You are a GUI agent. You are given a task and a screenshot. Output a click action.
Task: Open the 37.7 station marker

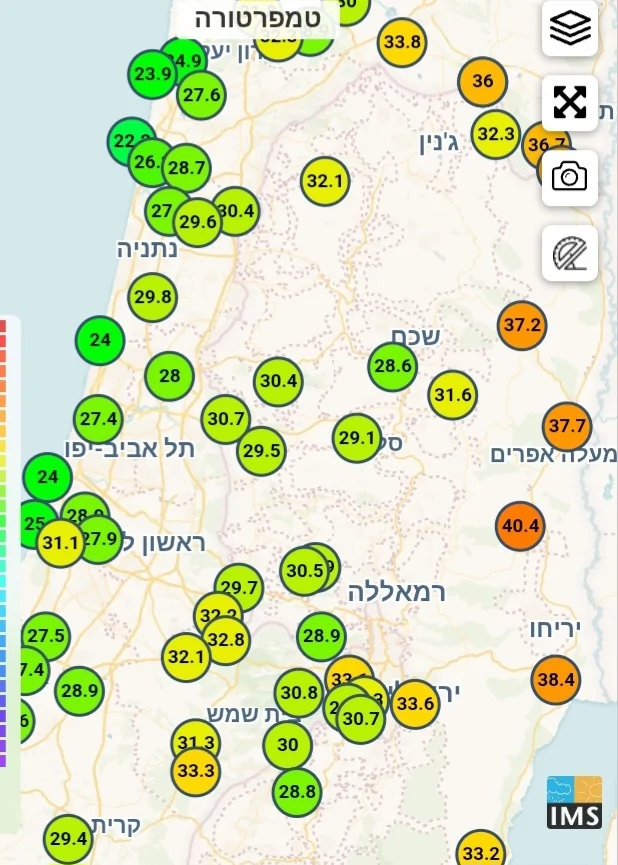[567, 426]
